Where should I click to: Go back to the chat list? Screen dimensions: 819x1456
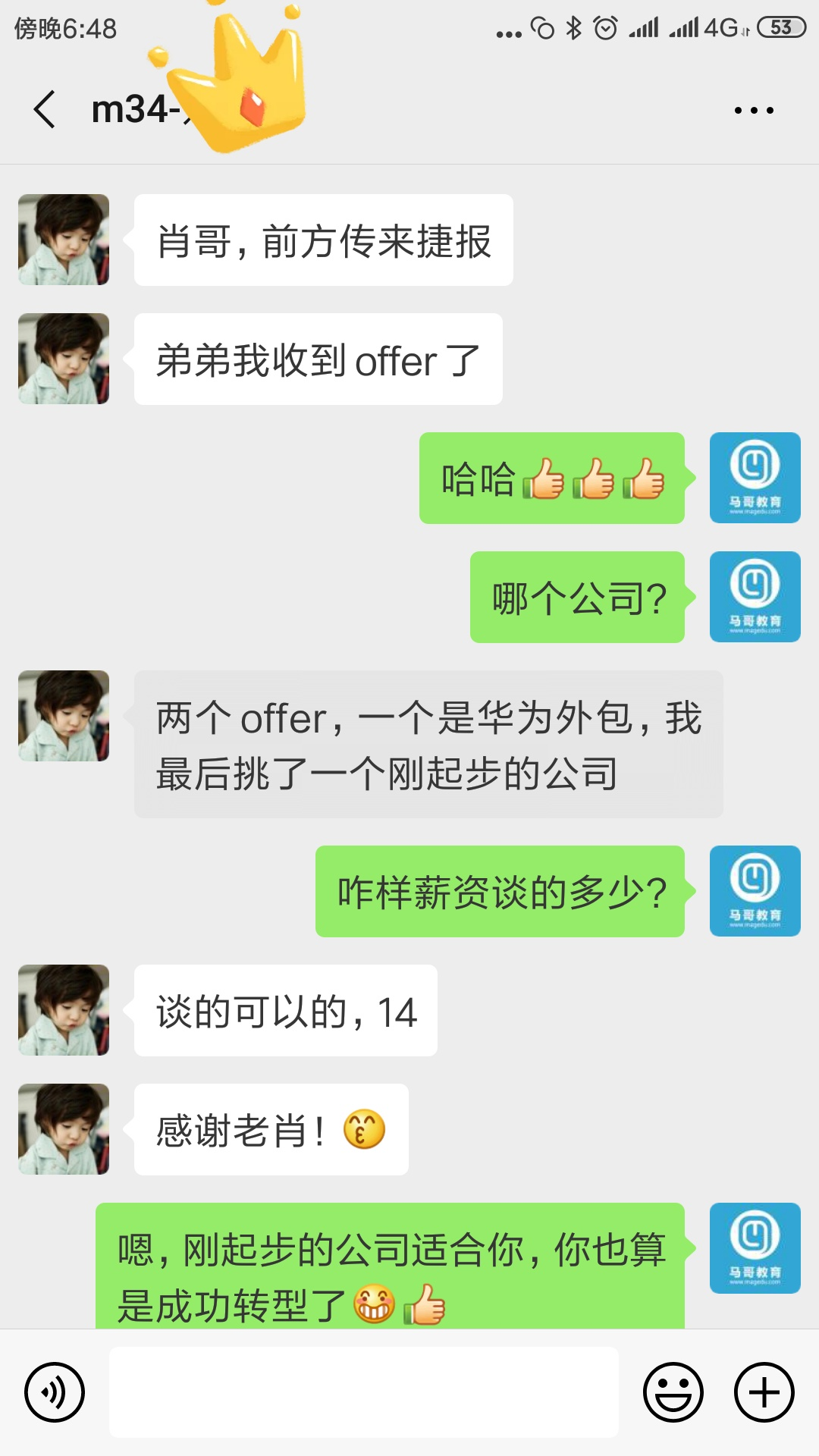click(45, 109)
